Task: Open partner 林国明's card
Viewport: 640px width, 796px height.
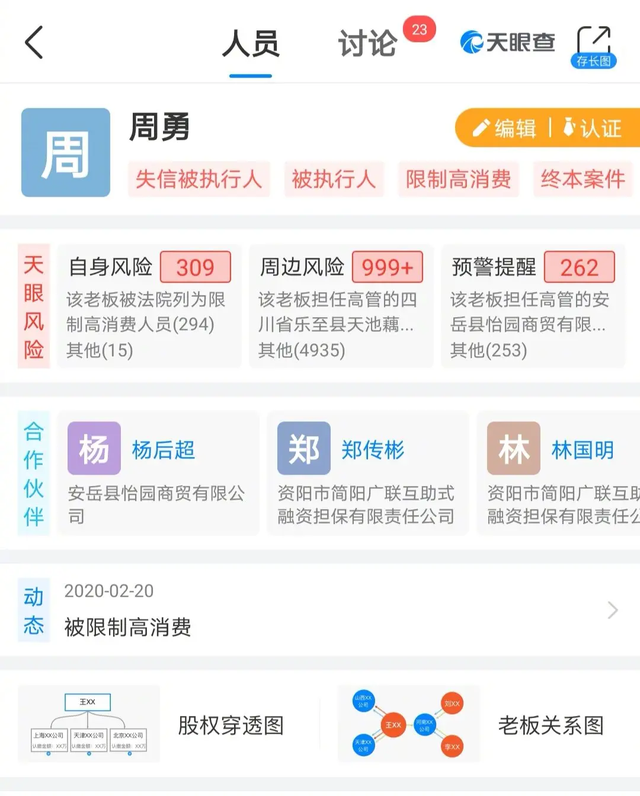Action: (560, 473)
